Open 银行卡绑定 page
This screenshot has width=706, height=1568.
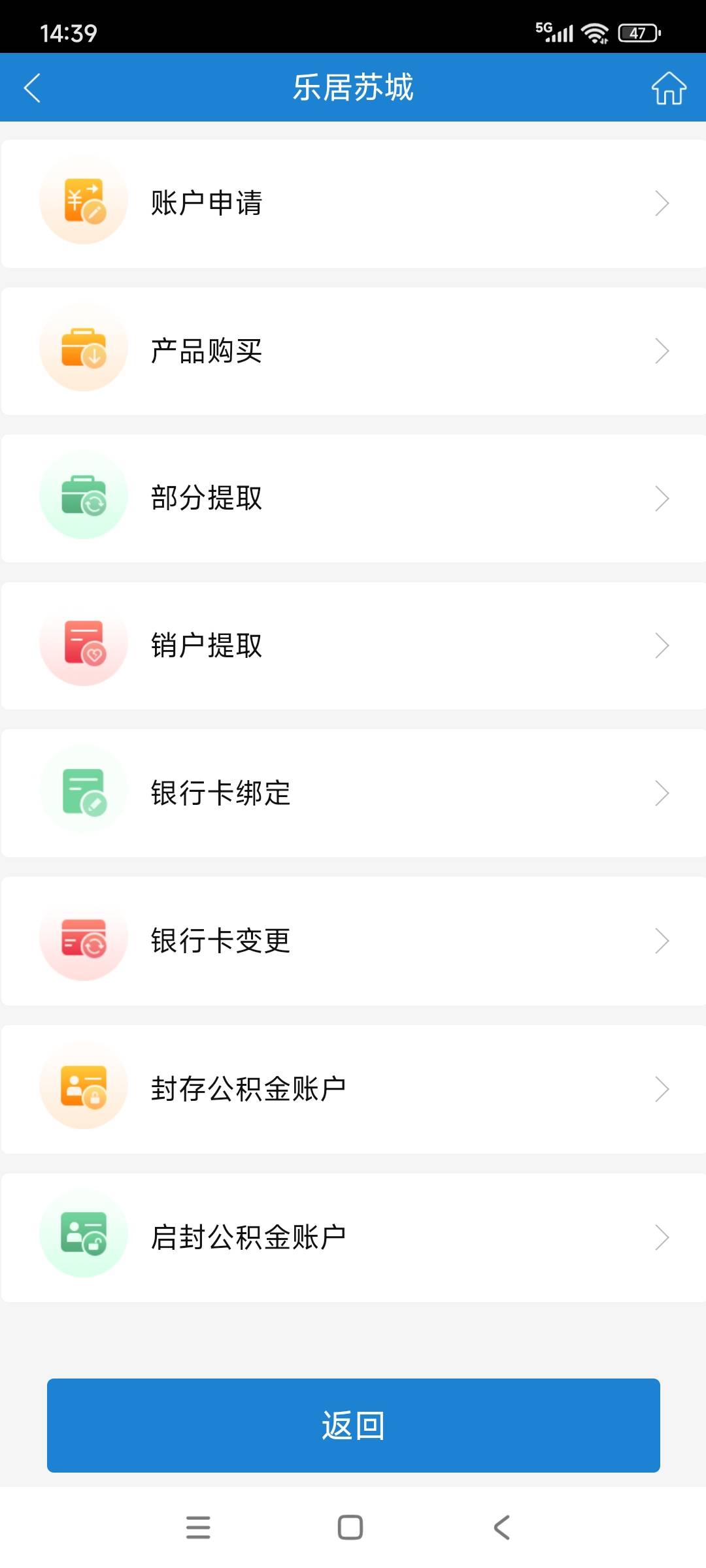(x=353, y=793)
